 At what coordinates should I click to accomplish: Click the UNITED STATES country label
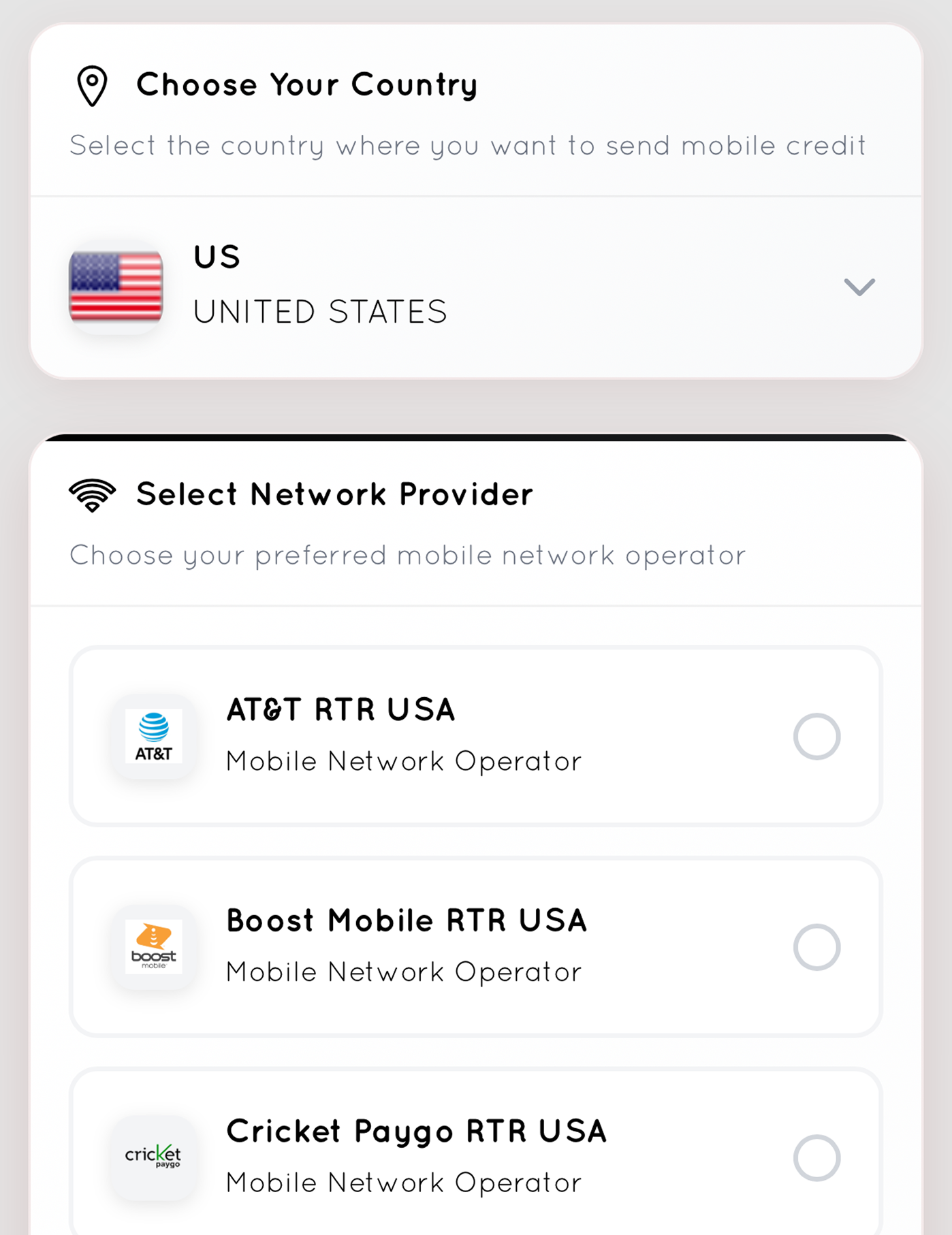coord(320,312)
